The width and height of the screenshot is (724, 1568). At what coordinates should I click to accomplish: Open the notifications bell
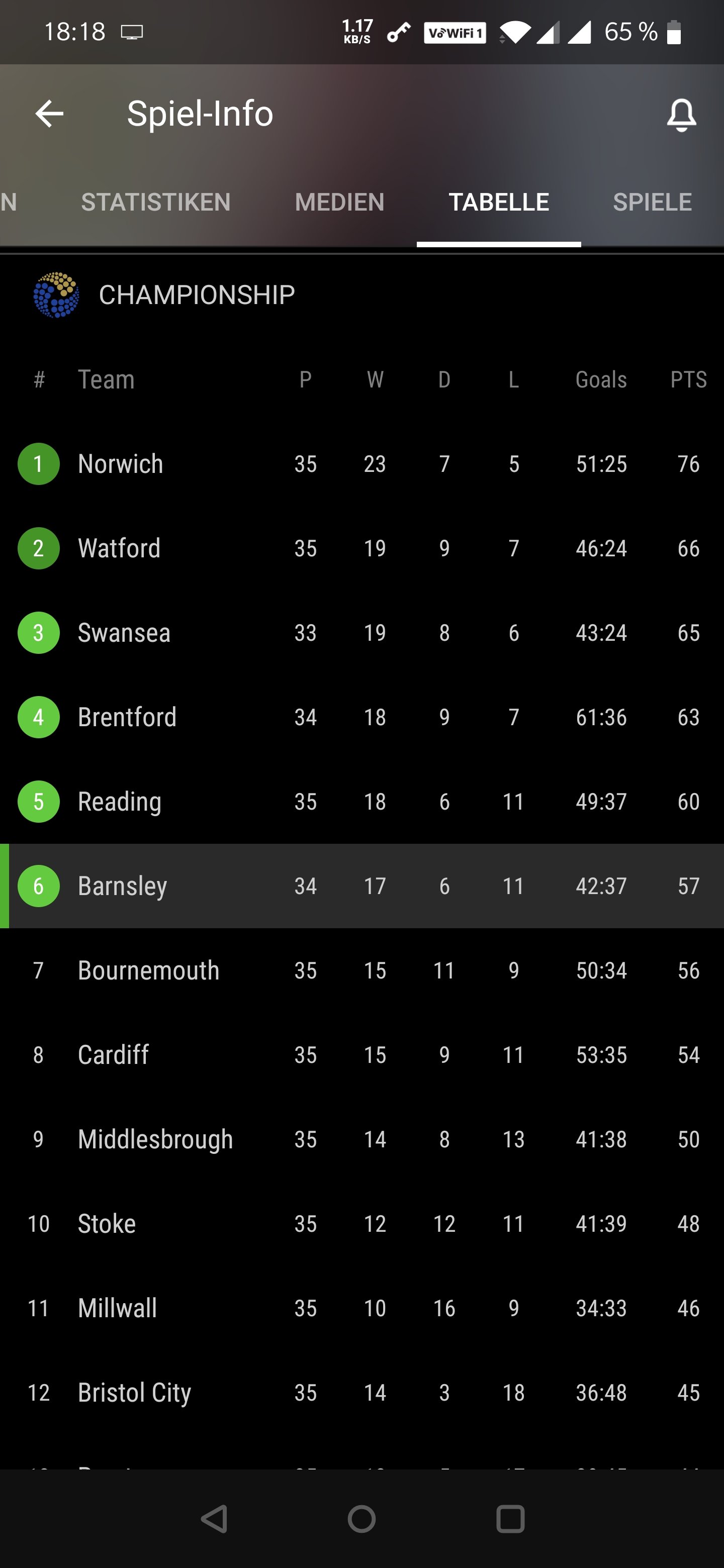pos(681,115)
